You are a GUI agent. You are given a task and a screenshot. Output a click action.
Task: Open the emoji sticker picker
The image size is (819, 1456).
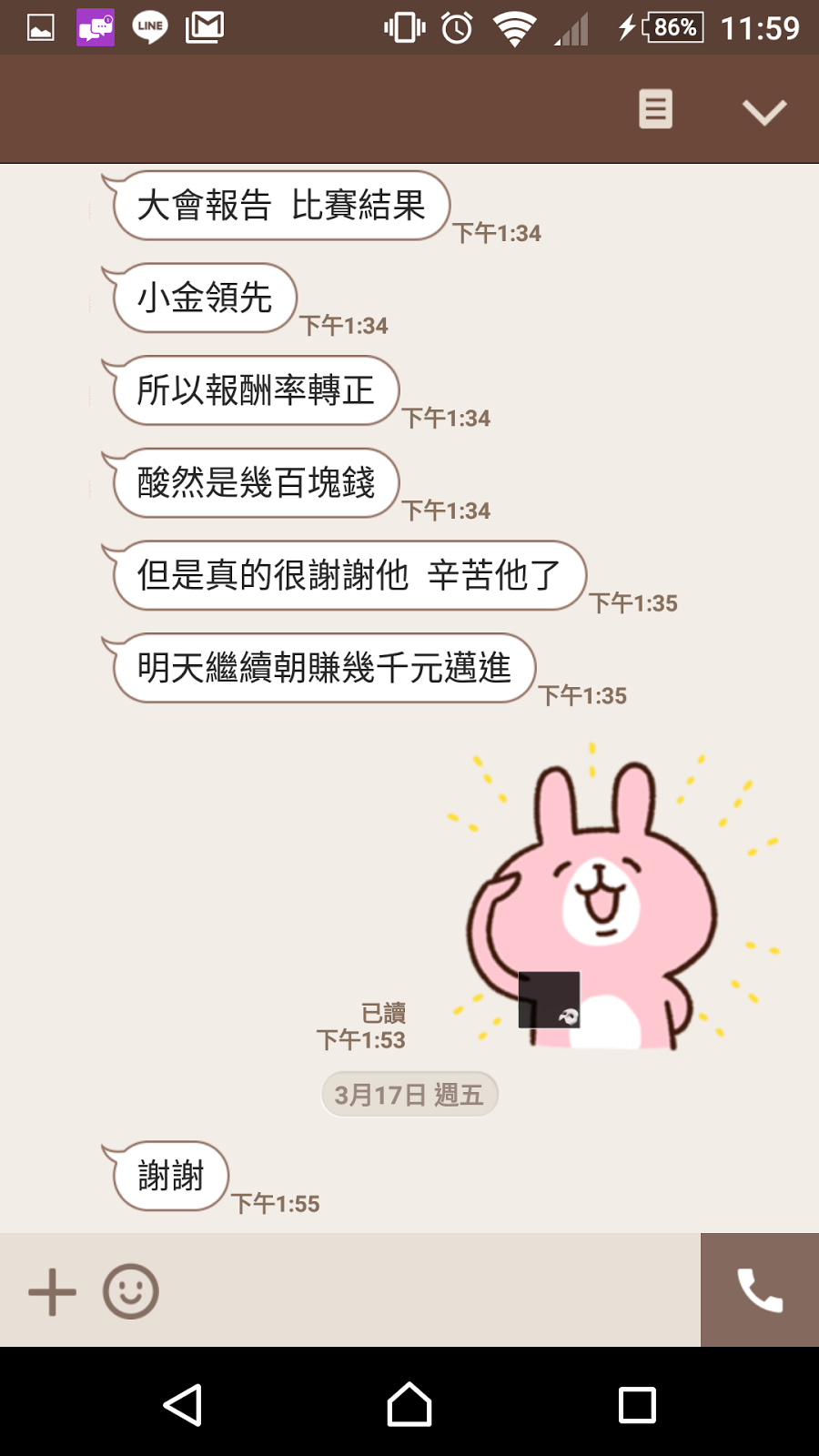click(131, 1291)
